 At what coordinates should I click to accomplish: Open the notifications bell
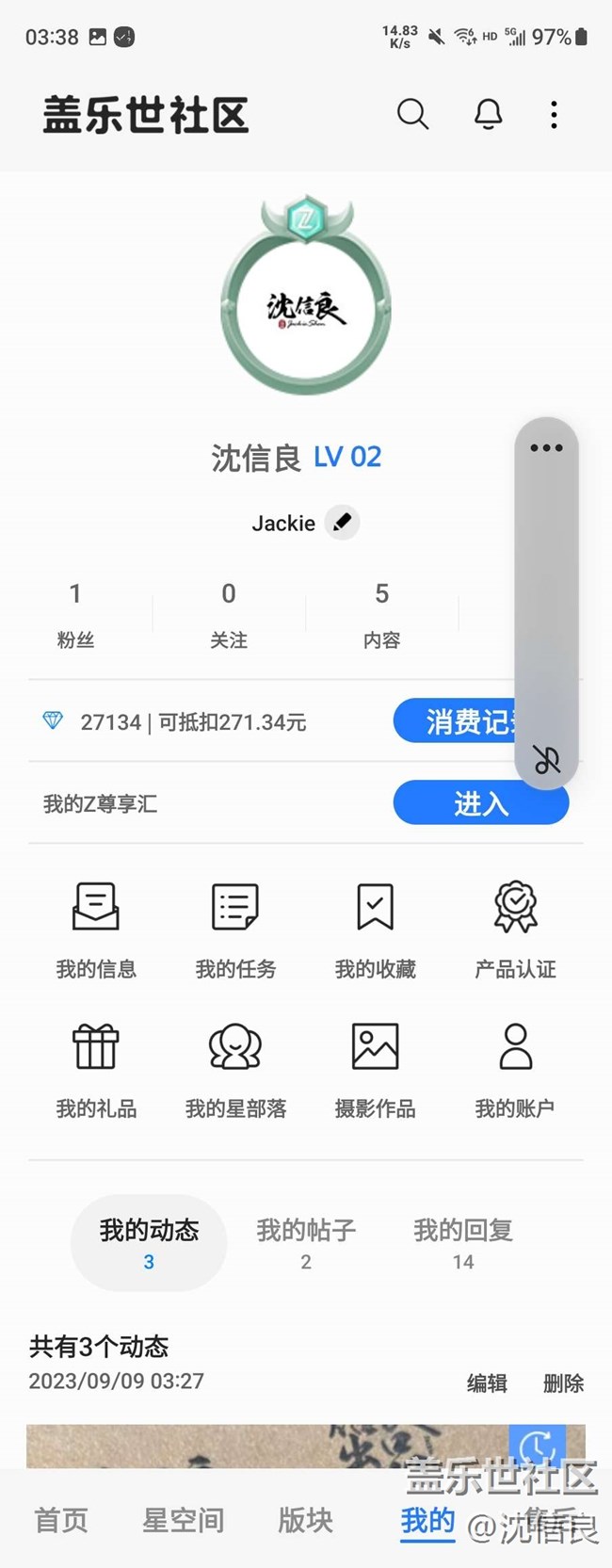[488, 115]
